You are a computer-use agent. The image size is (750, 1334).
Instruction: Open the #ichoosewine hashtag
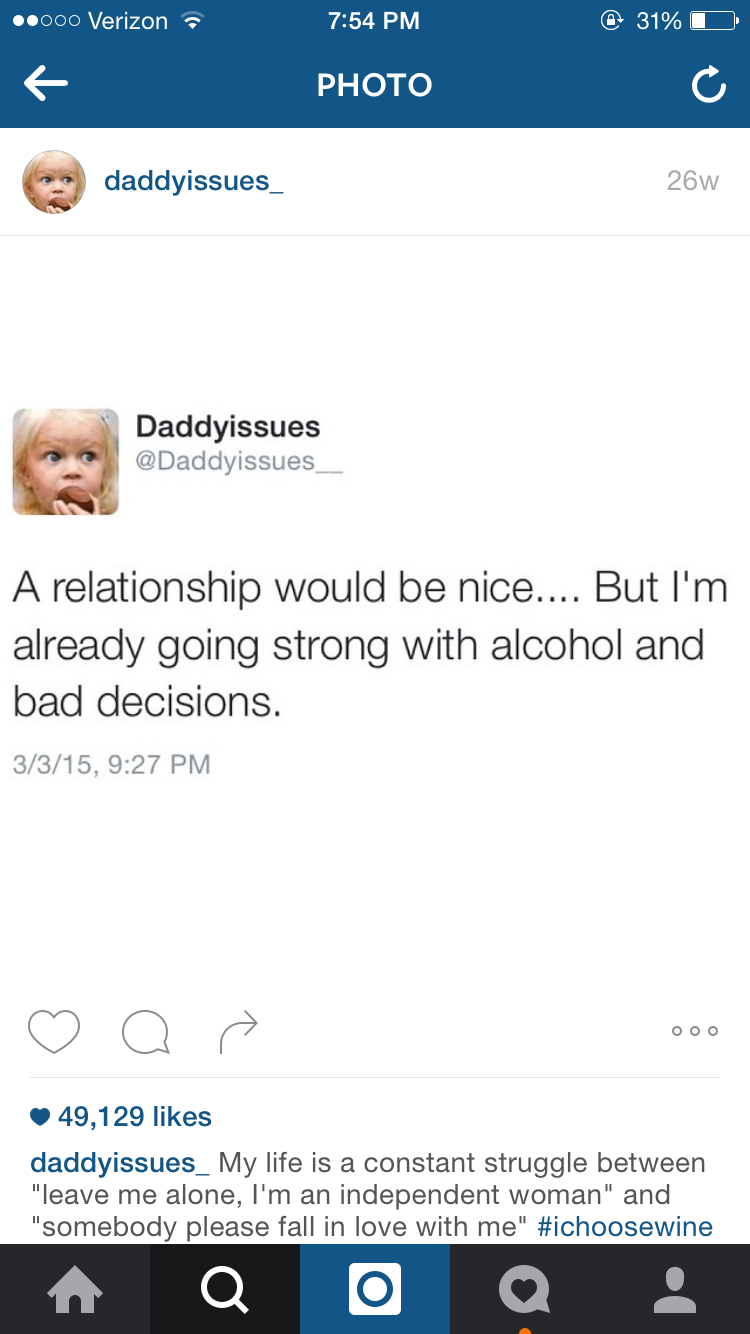625,1226
